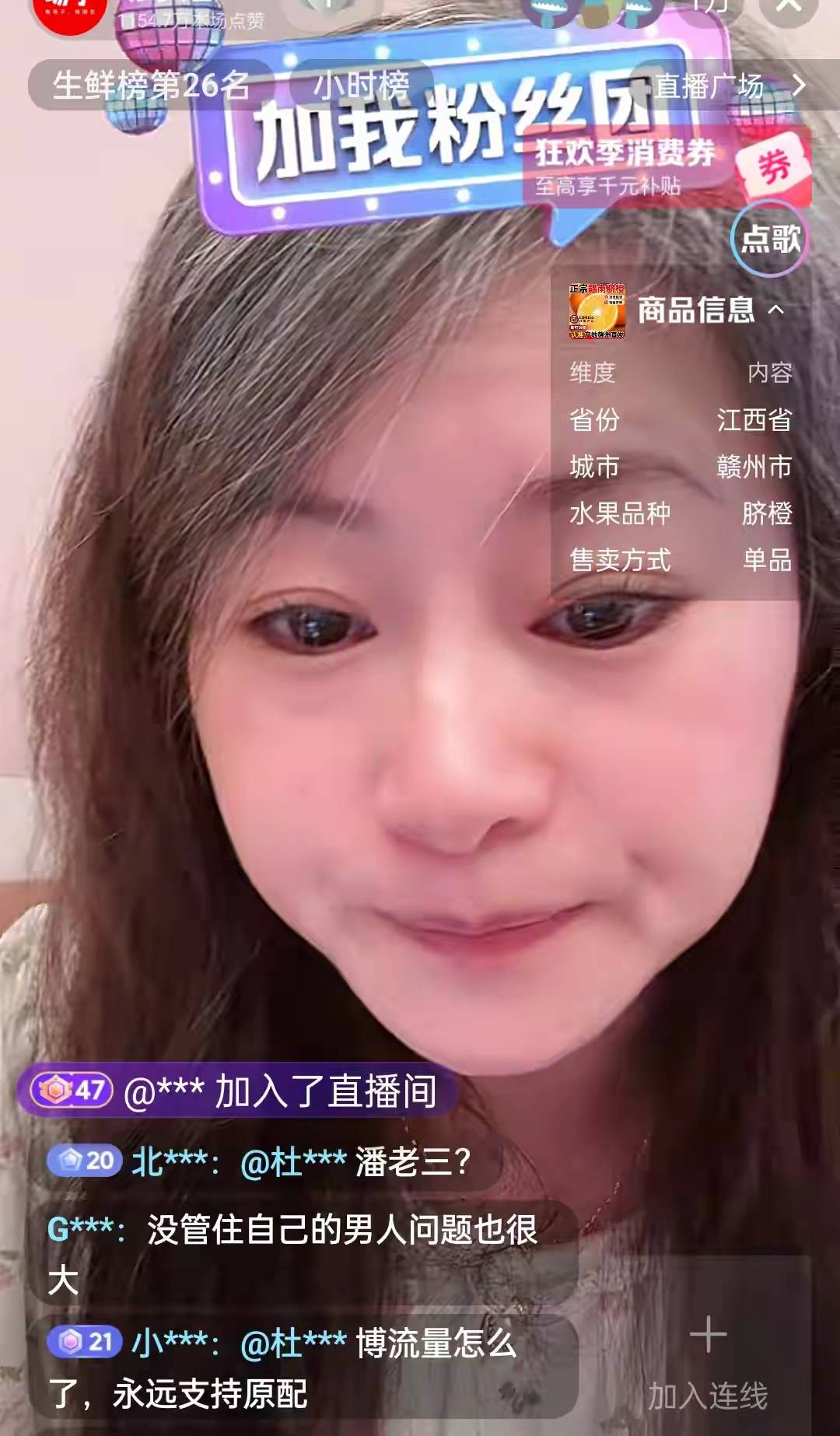
Task: Claim the 狂欢季消费券 coupon
Action: tap(669, 167)
